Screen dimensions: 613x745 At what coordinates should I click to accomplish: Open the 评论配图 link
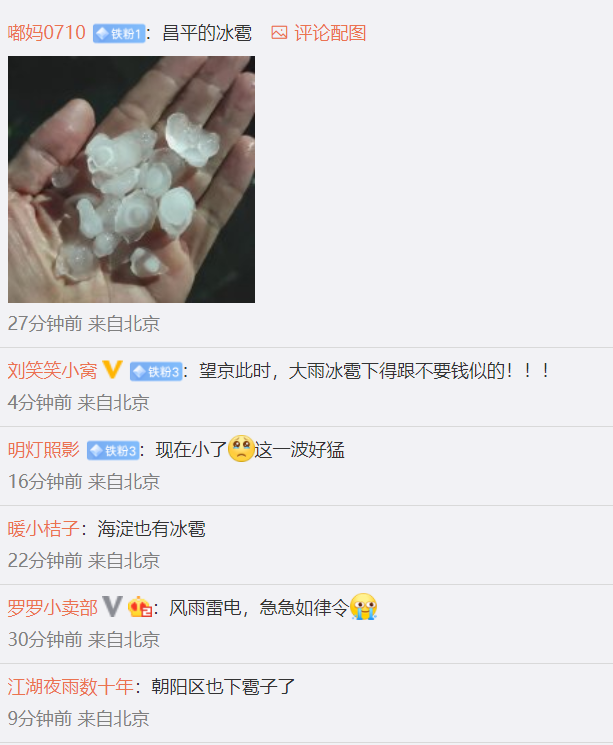point(319,33)
